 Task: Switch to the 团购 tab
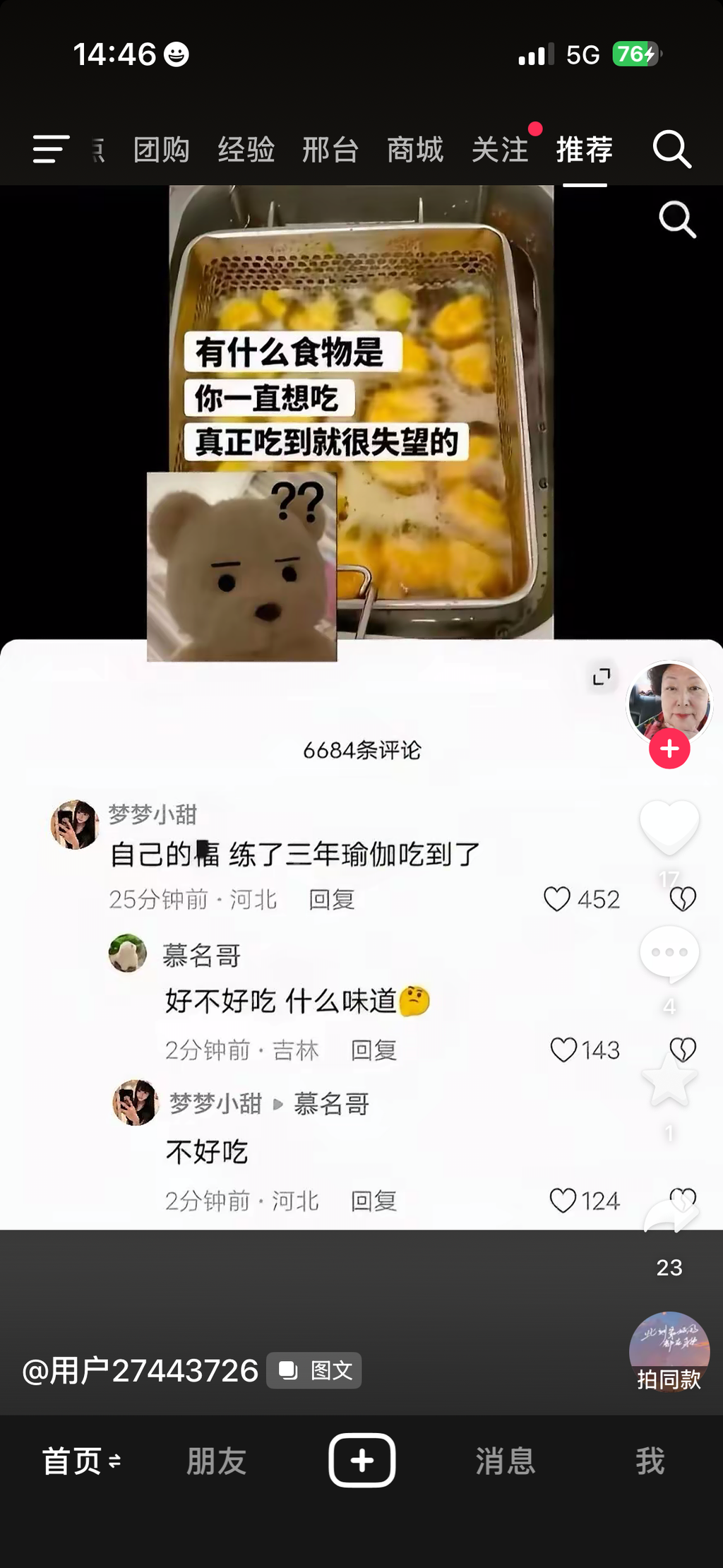[162, 150]
